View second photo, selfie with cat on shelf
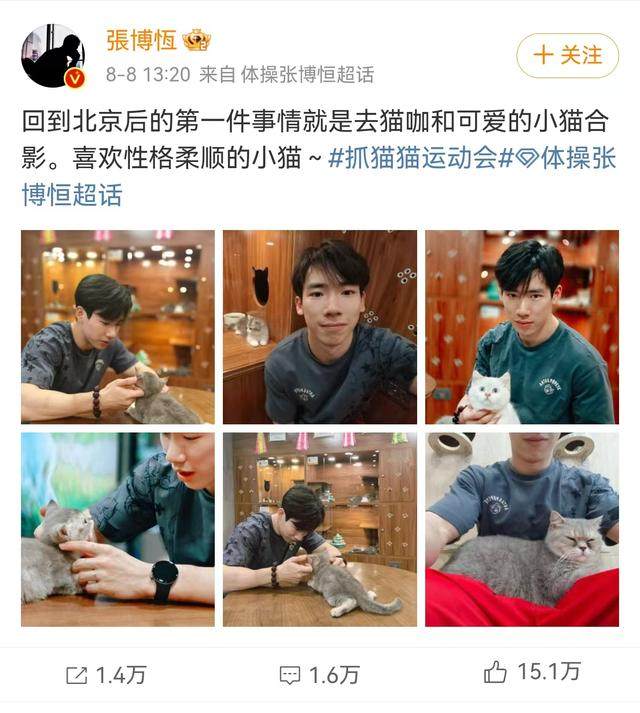 point(320,327)
